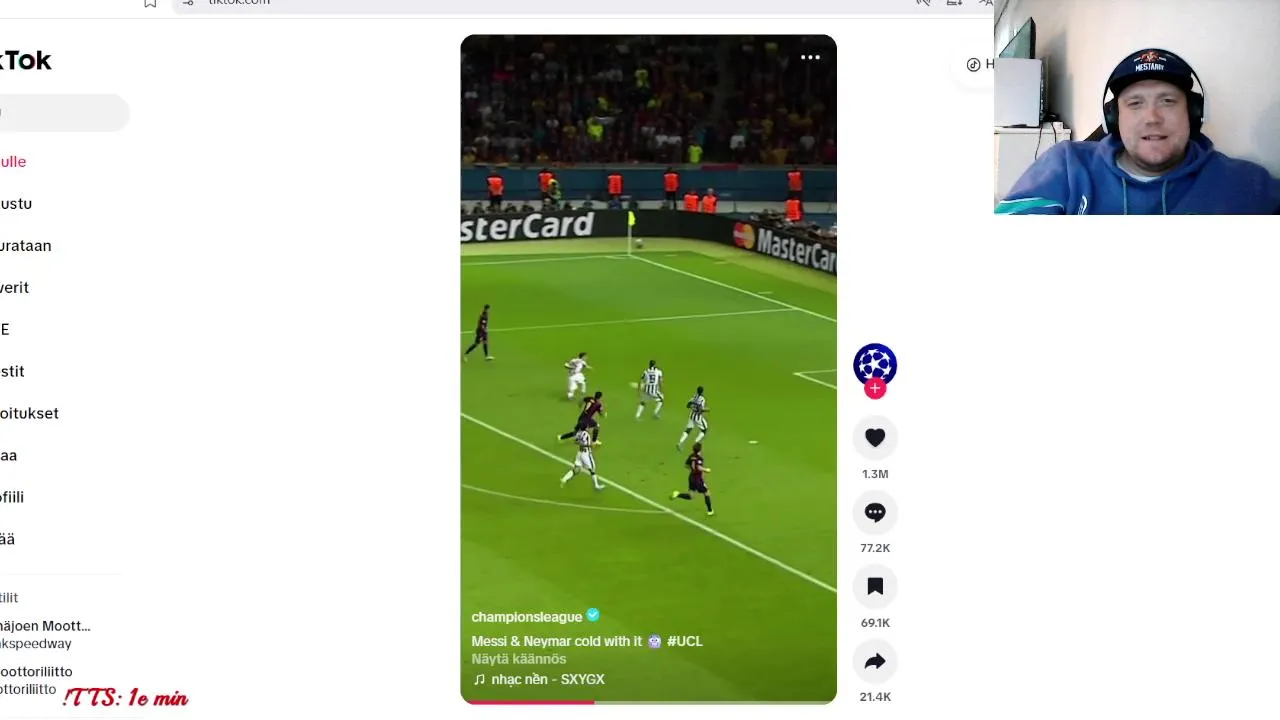Focus the TikTok search field
1280x720 pixels.
(60, 113)
